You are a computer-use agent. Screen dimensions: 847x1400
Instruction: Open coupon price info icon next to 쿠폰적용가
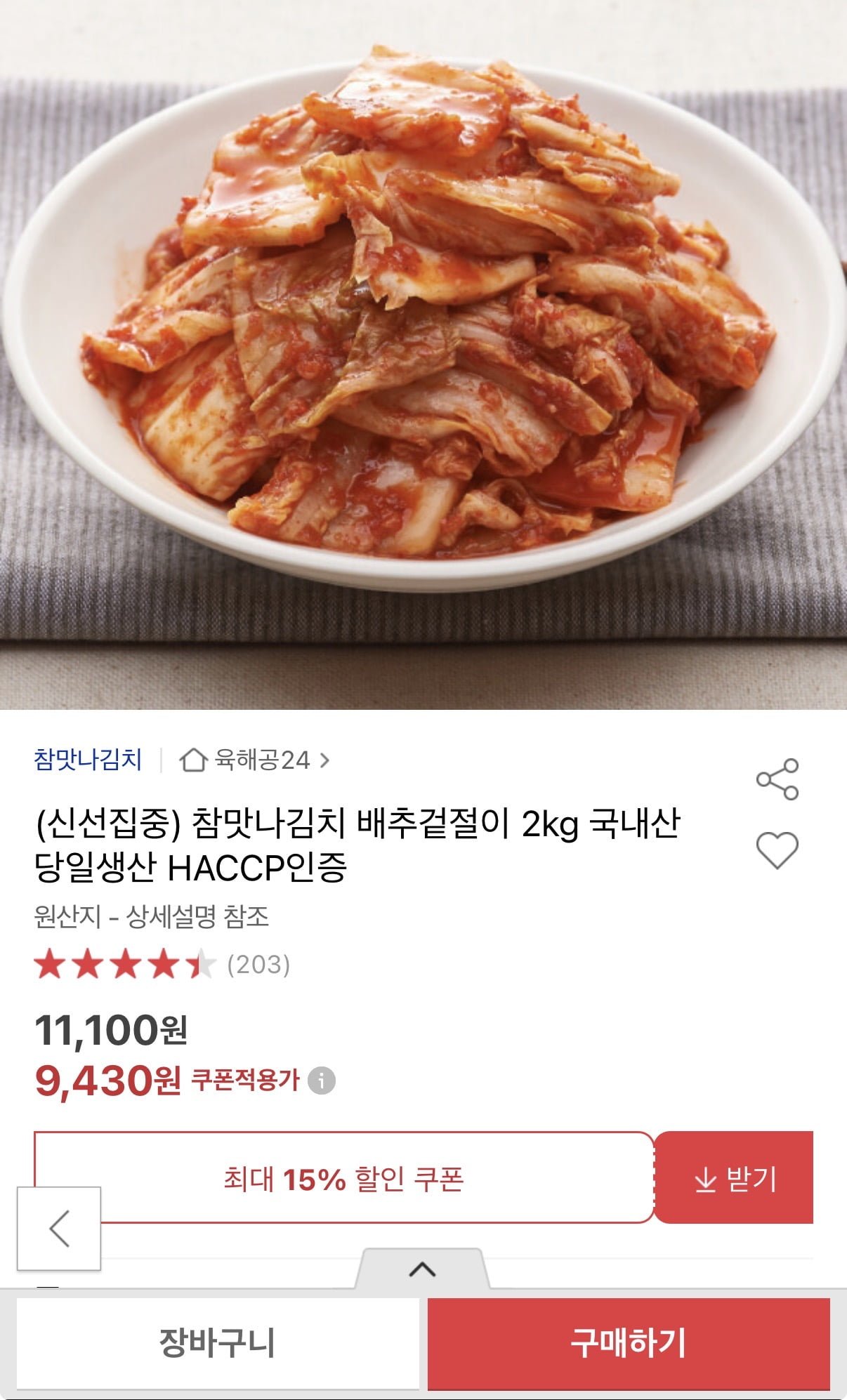point(322,1080)
